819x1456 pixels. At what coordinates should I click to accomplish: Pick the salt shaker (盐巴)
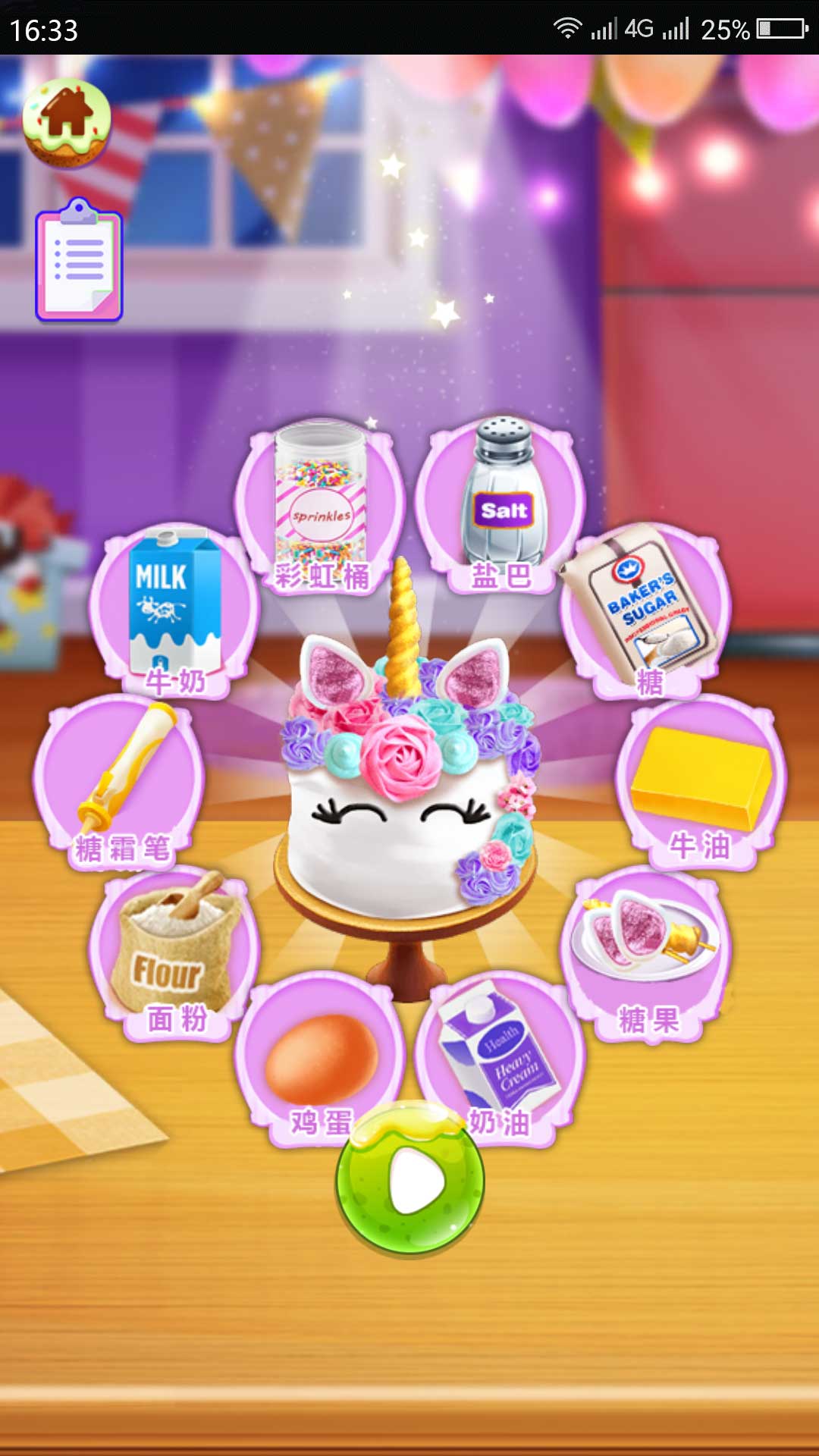[x=501, y=500]
